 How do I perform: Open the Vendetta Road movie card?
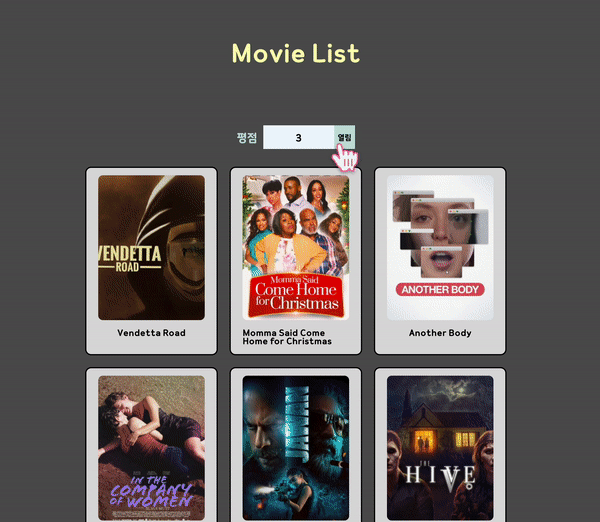[151, 260]
